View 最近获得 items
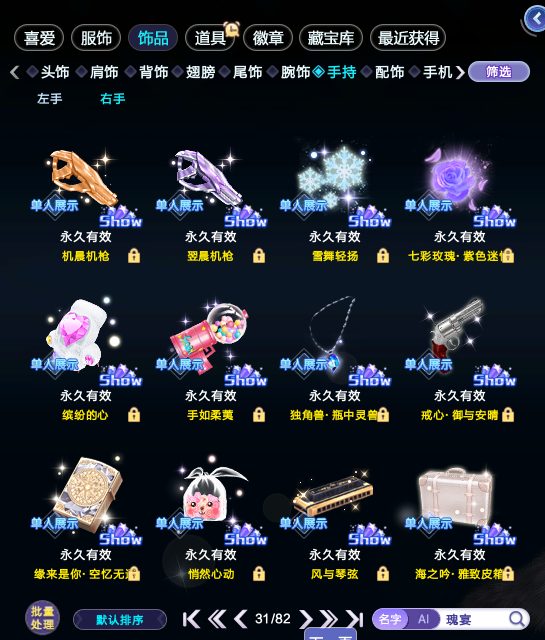 pos(408,38)
